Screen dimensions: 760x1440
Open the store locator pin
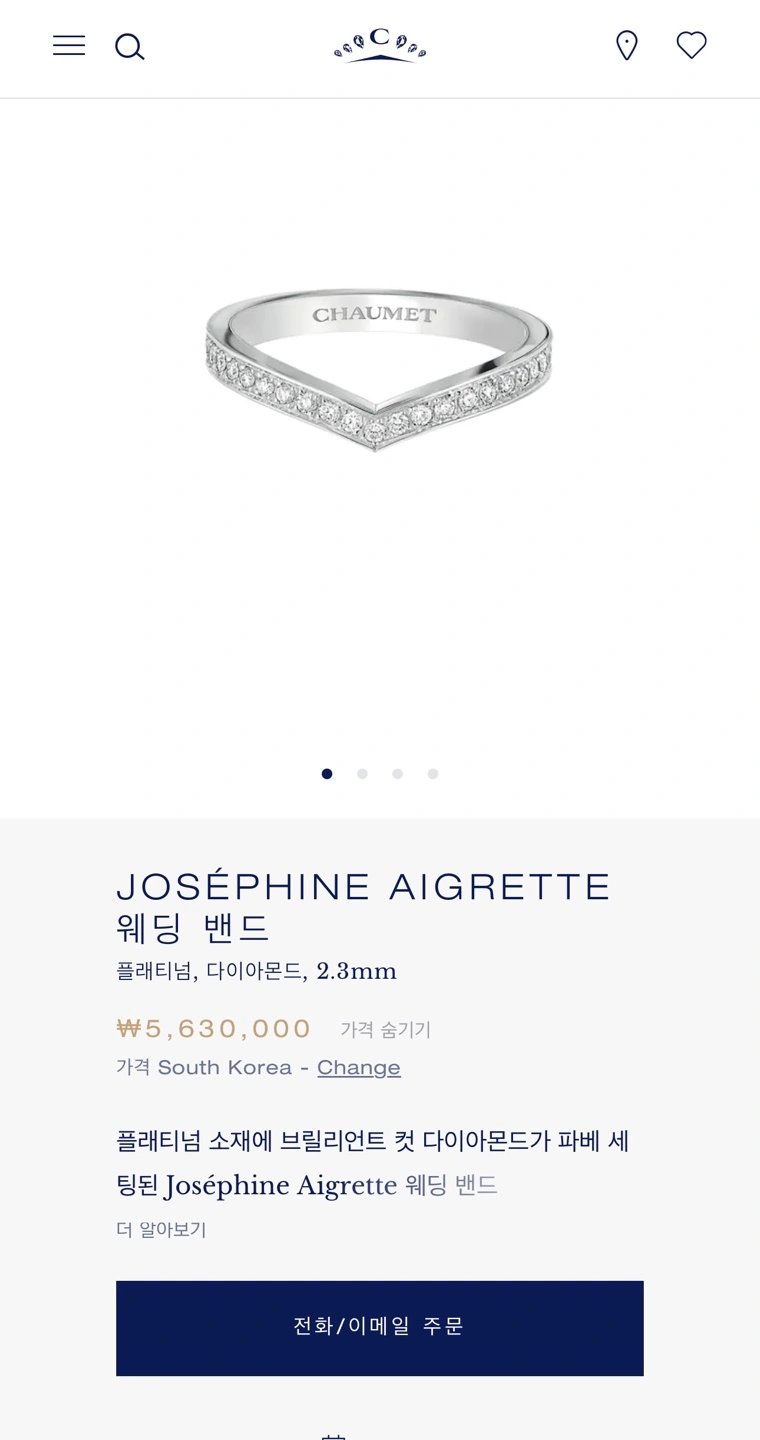click(626, 46)
